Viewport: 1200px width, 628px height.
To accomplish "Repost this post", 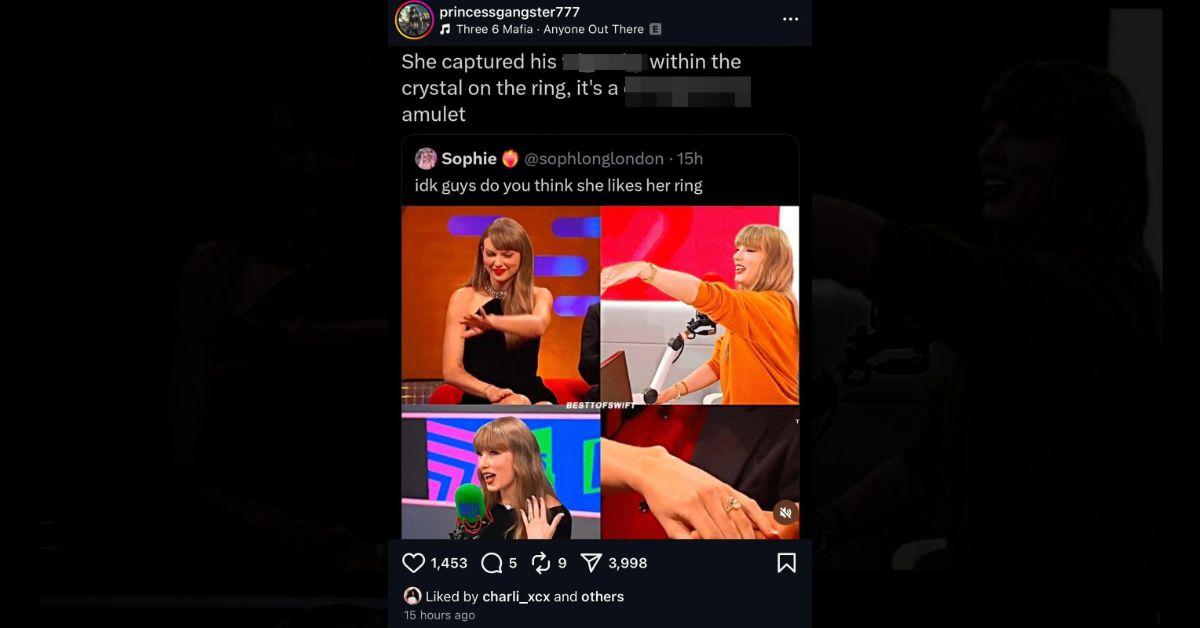I will tap(541, 563).
